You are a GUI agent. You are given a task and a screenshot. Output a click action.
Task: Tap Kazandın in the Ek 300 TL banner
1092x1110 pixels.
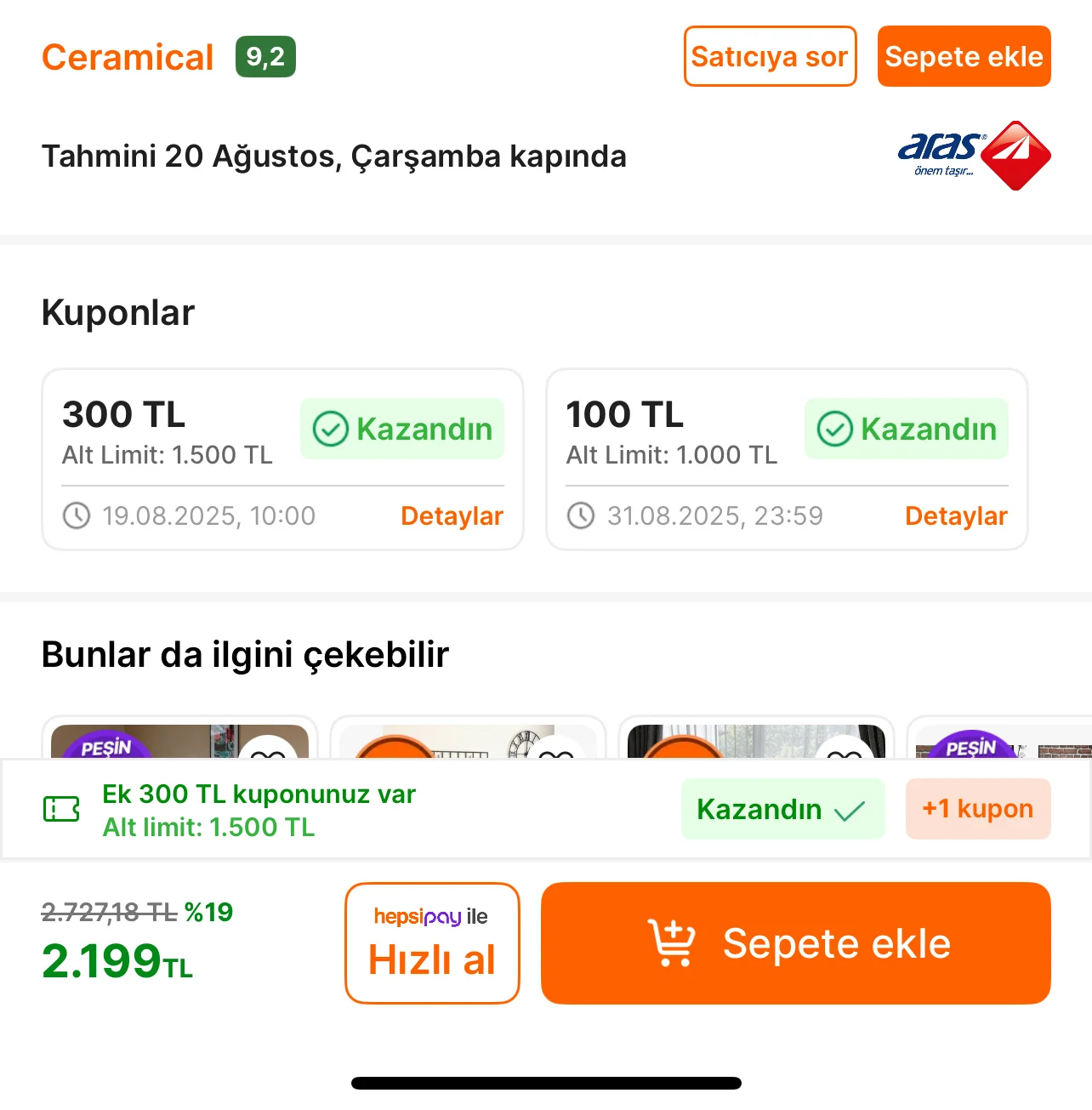click(782, 809)
